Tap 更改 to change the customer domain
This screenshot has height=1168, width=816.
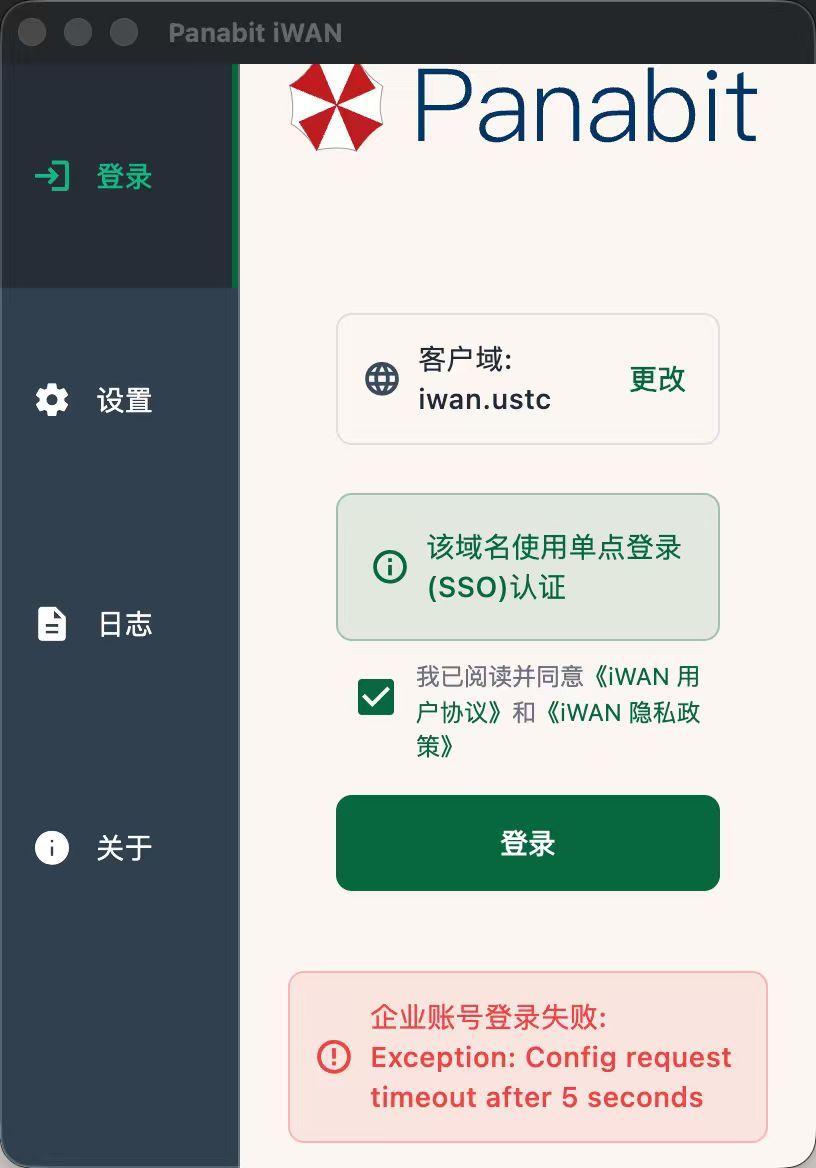tap(657, 379)
